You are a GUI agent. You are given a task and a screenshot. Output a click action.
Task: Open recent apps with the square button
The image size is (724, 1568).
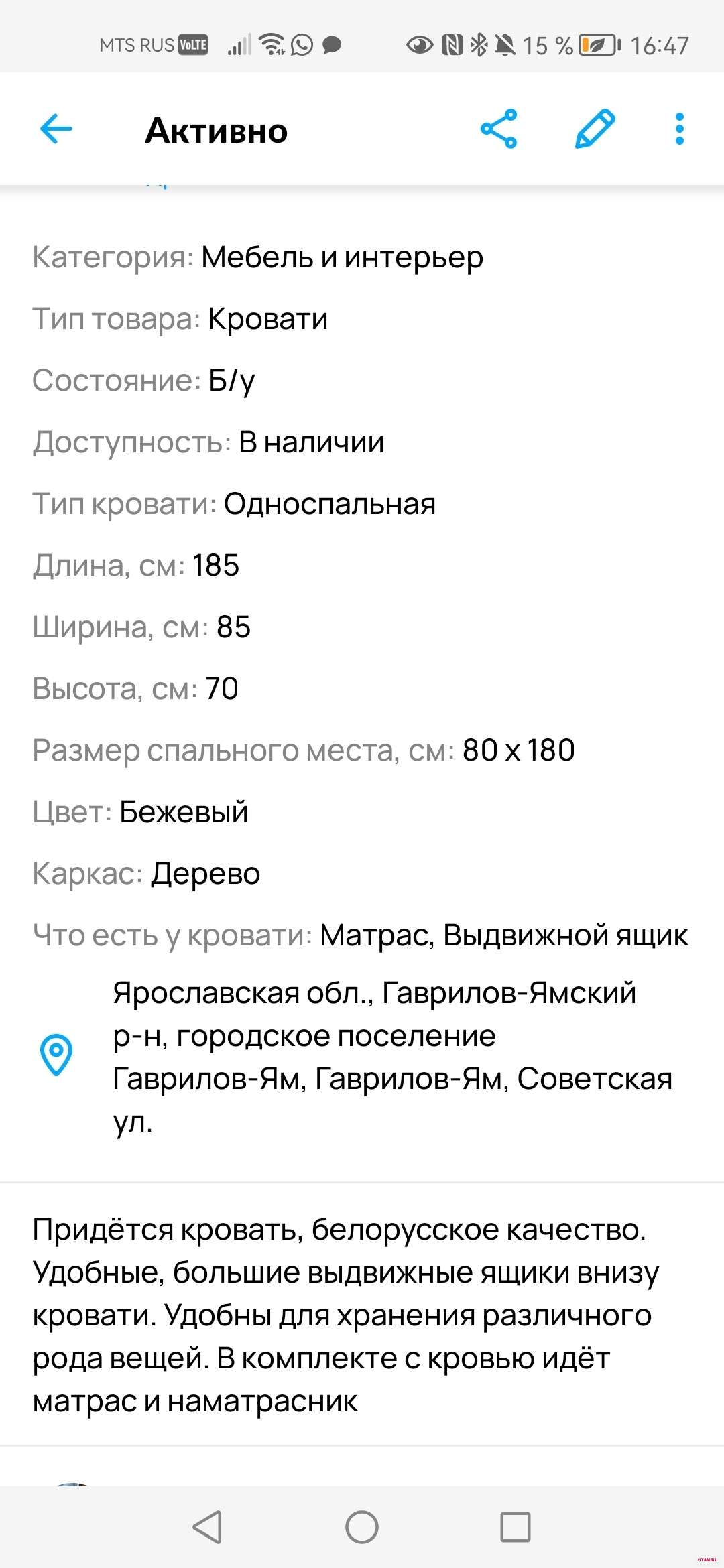pos(515,1527)
